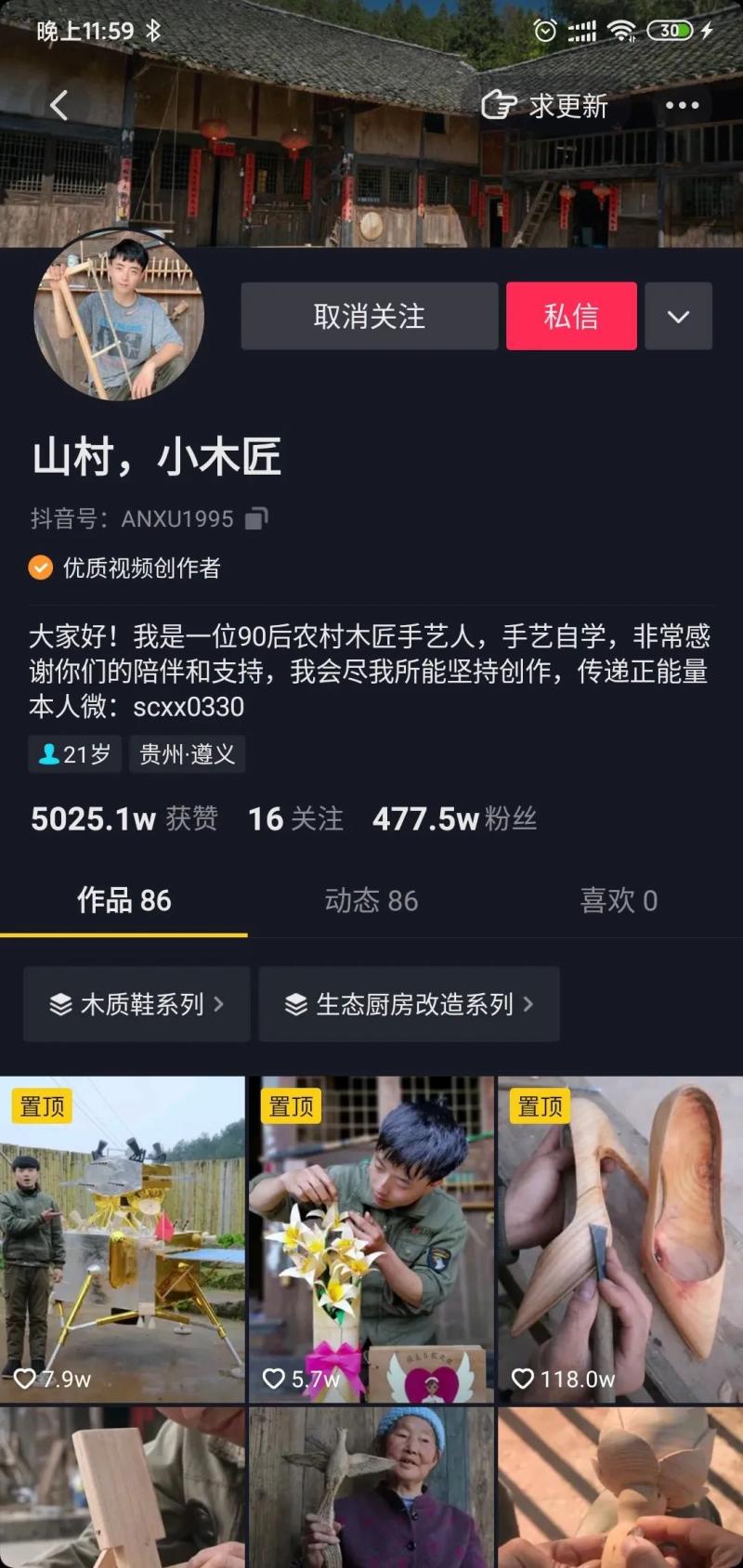Tap 取消关注 to unfollow this creator
743x1568 pixels.
[370, 317]
